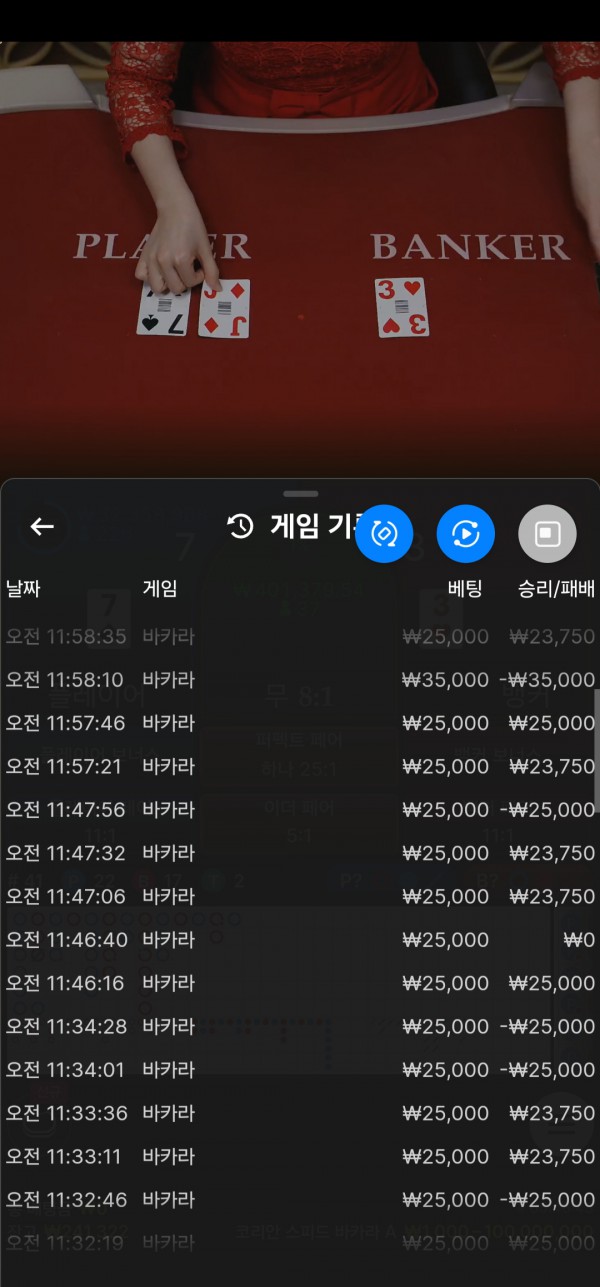Open the 11:58:10 baccarat record with ₩35,000 bet
The width and height of the screenshot is (600, 1287).
(300, 680)
